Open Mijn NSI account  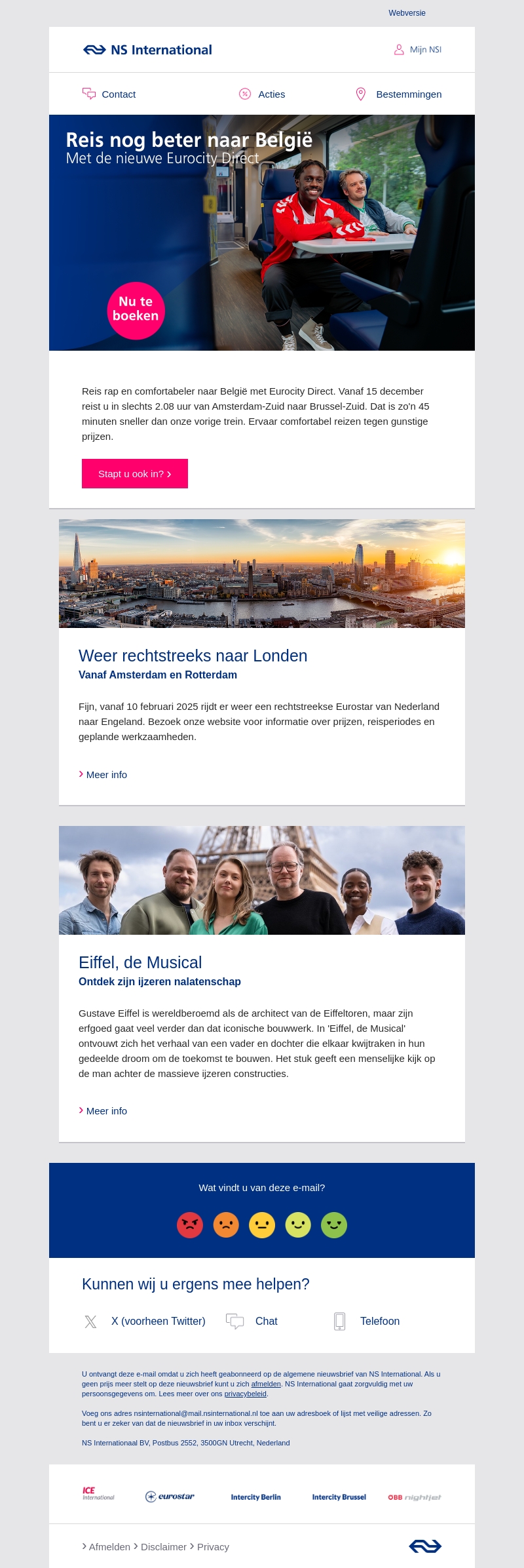tap(418, 50)
